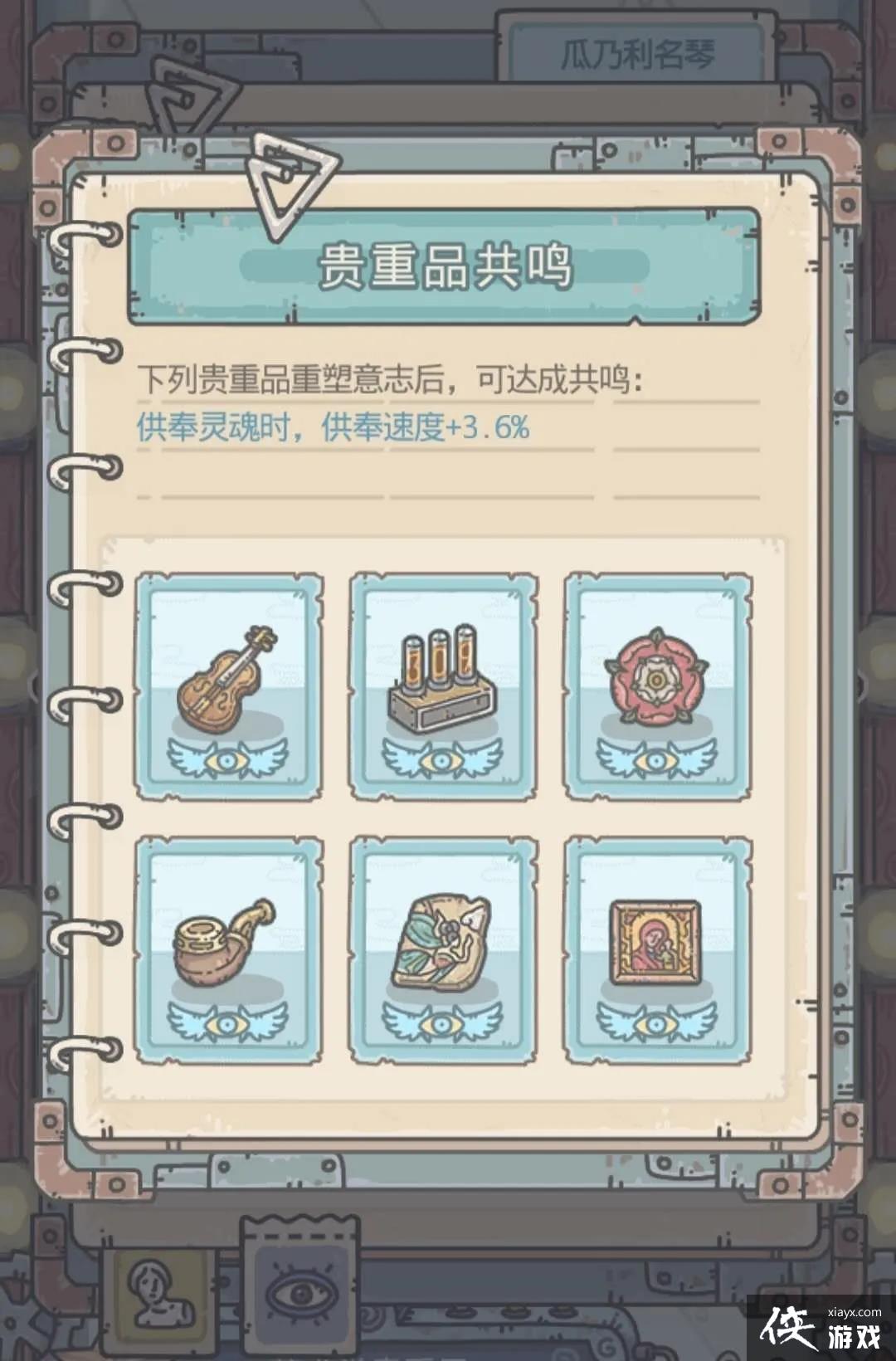The width and height of the screenshot is (896, 1361).
Task: Open the framed icon painting card
Action: tap(658, 950)
